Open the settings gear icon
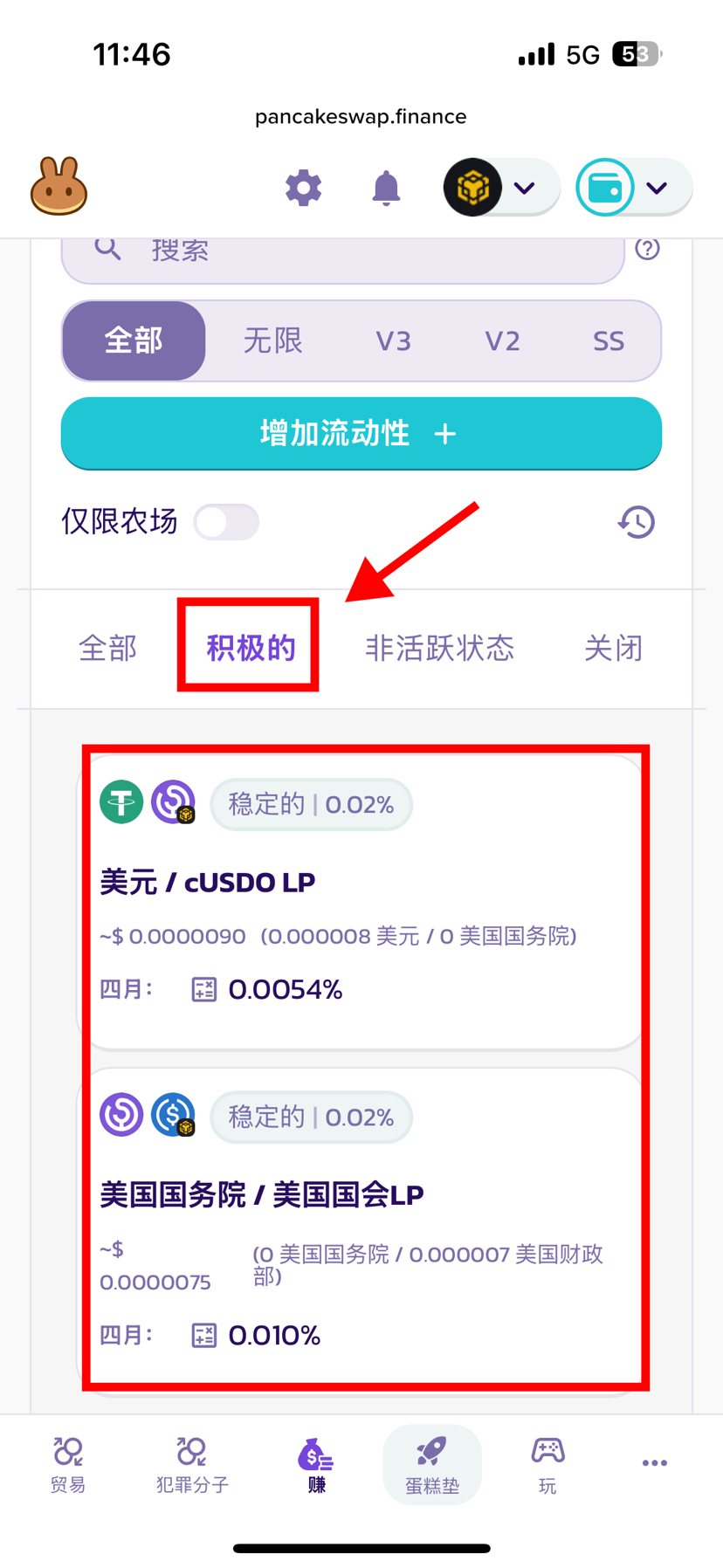Screen dimensions: 723x1568 coord(303,188)
